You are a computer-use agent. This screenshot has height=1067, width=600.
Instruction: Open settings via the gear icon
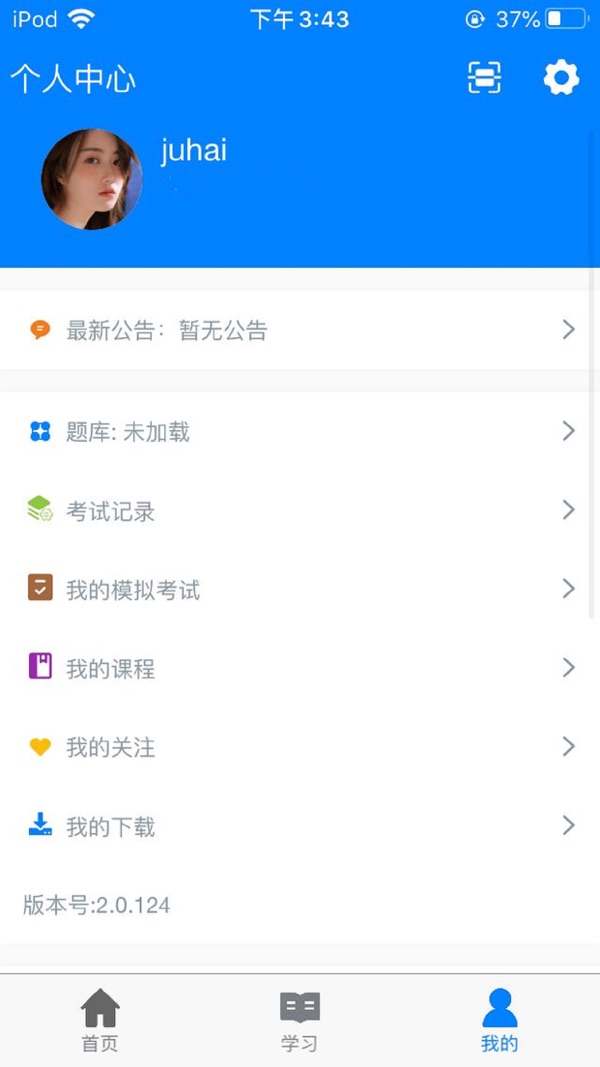pos(561,78)
